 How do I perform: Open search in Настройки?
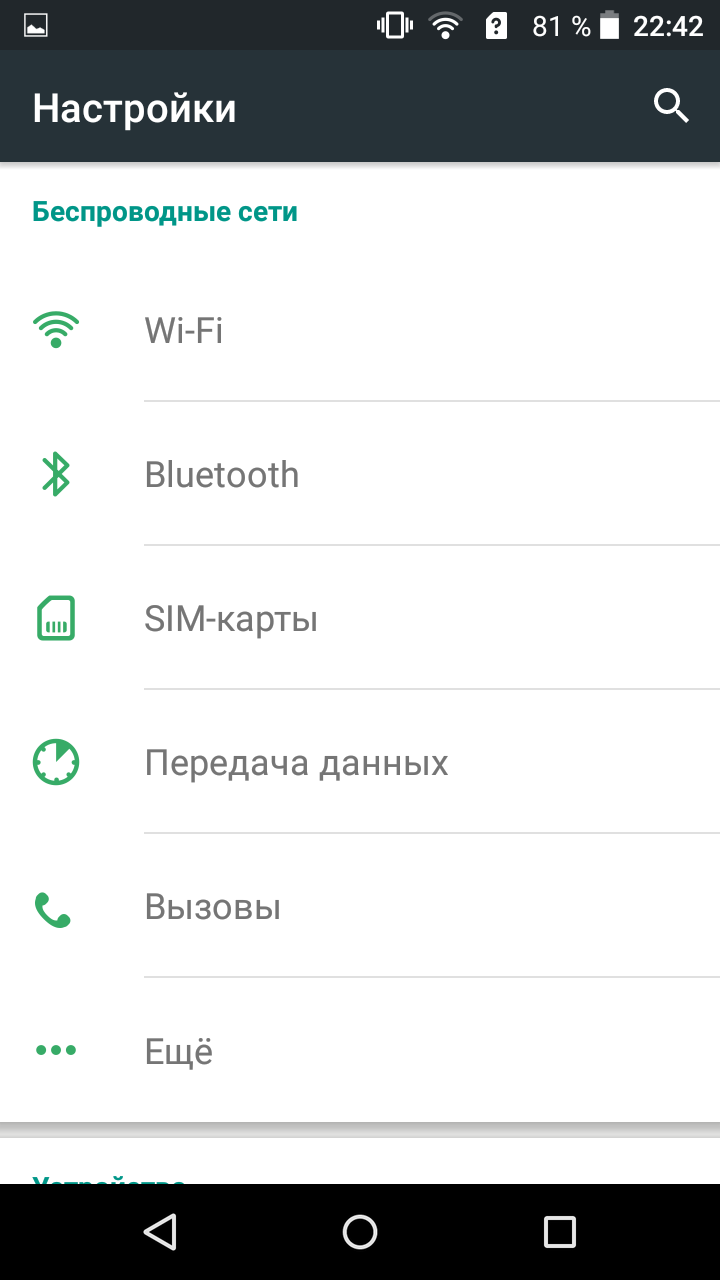point(671,105)
